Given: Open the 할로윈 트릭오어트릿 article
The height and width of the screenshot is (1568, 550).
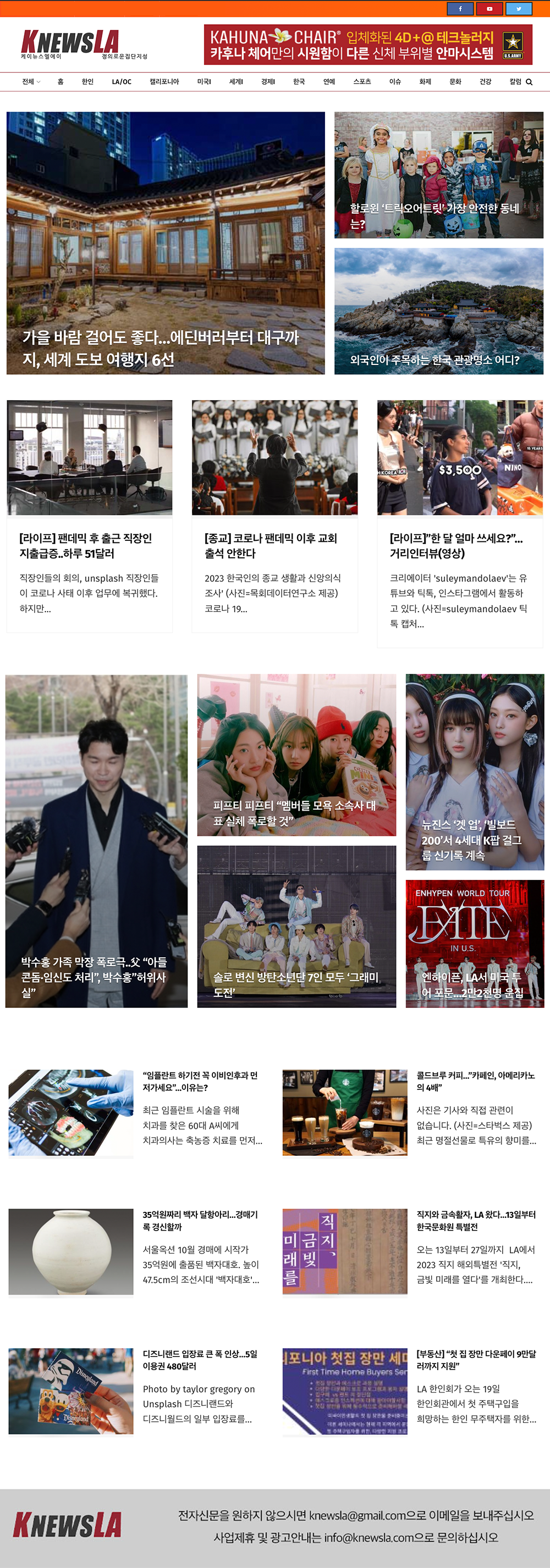Looking at the screenshot, I should coord(433,215).
